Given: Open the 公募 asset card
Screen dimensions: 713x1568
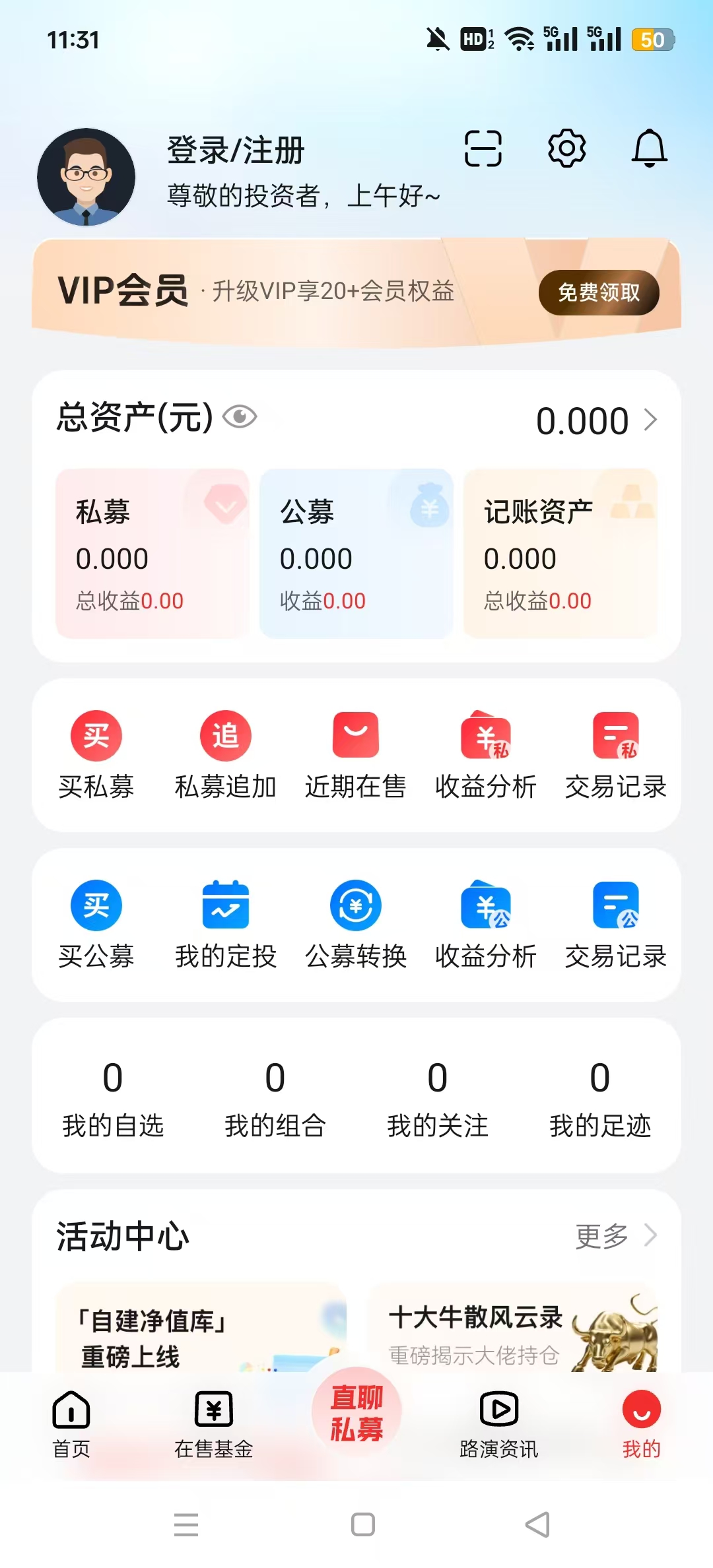Looking at the screenshot, I should (x=356, y=553).
